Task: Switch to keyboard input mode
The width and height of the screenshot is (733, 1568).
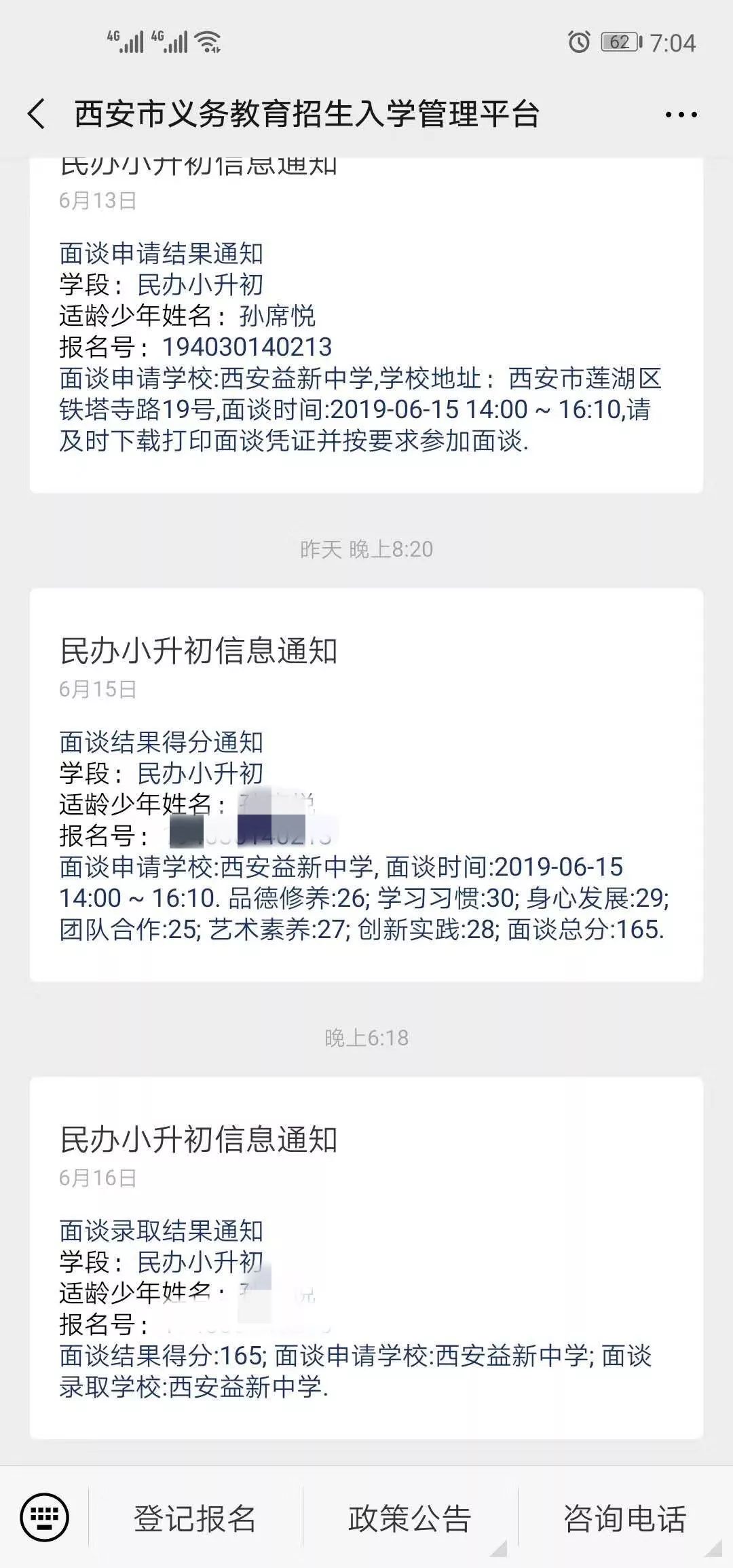Action: 44,1518
